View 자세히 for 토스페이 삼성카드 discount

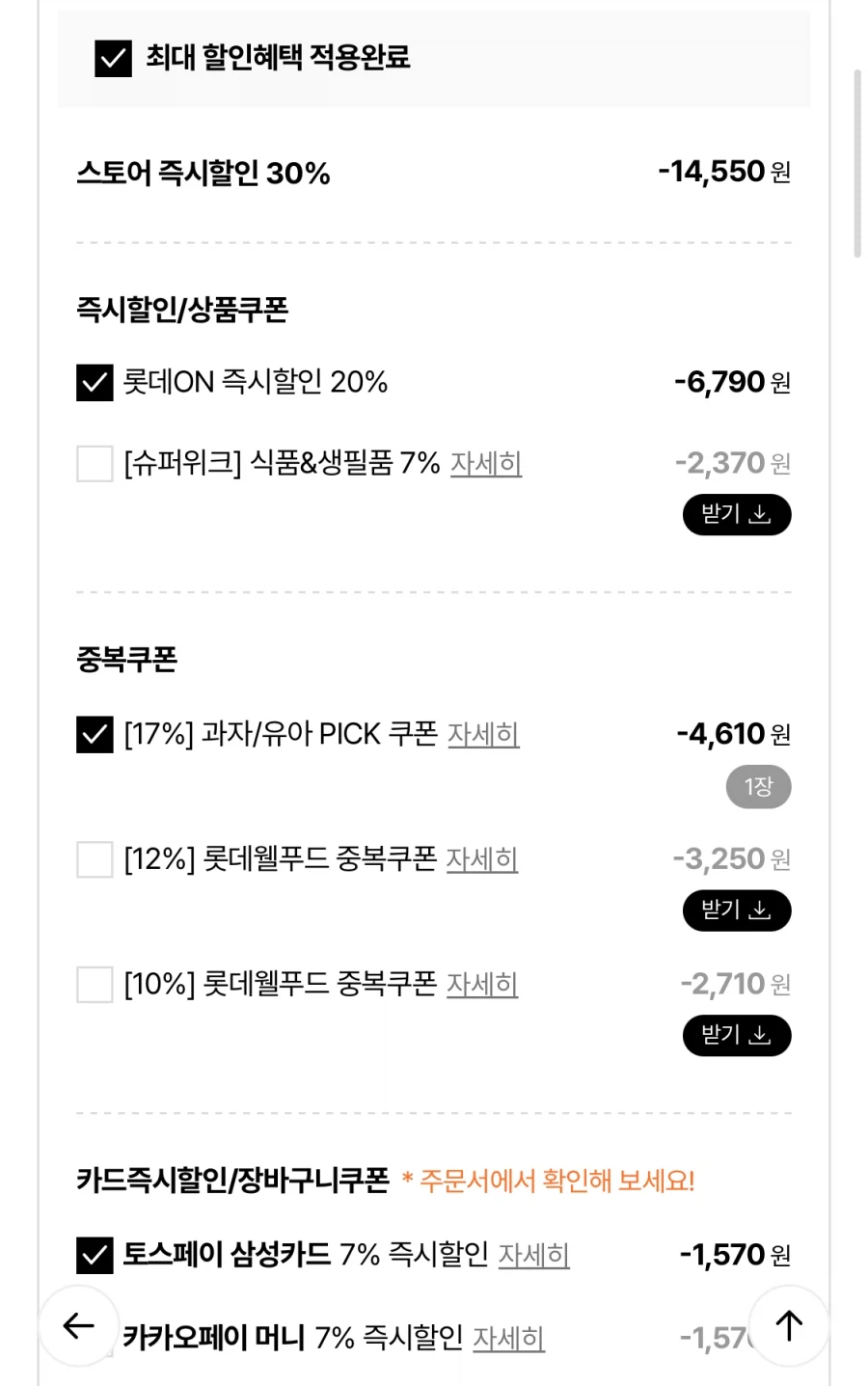coord(534,1255)
